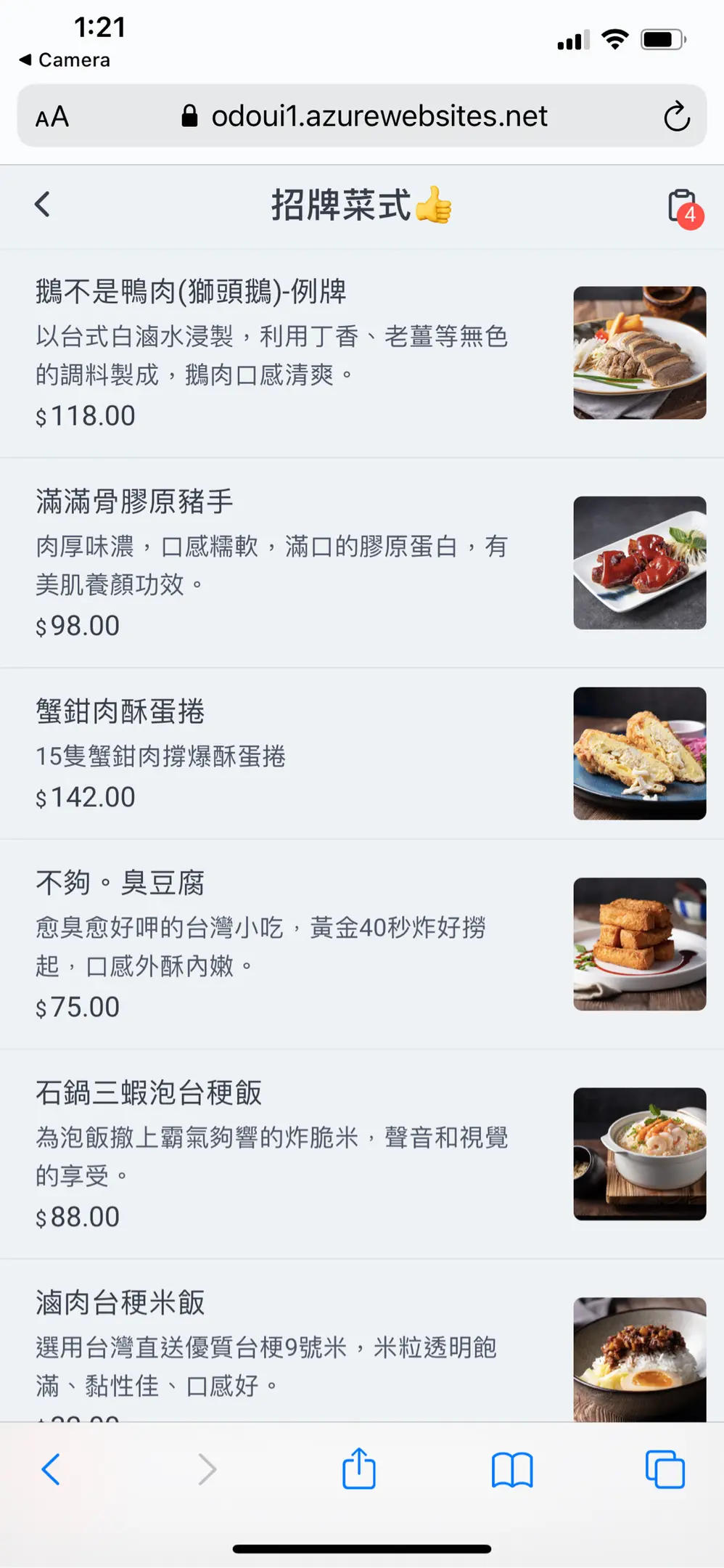
Task: Open the AA reader text options
Action: click(x=52, y=117)
